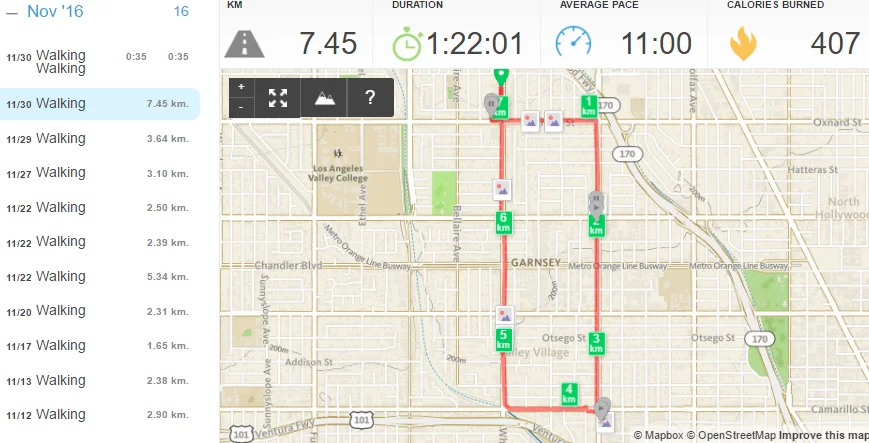The image size is (869, 443).
Task: Zoom in on the map
Action: 241,88
